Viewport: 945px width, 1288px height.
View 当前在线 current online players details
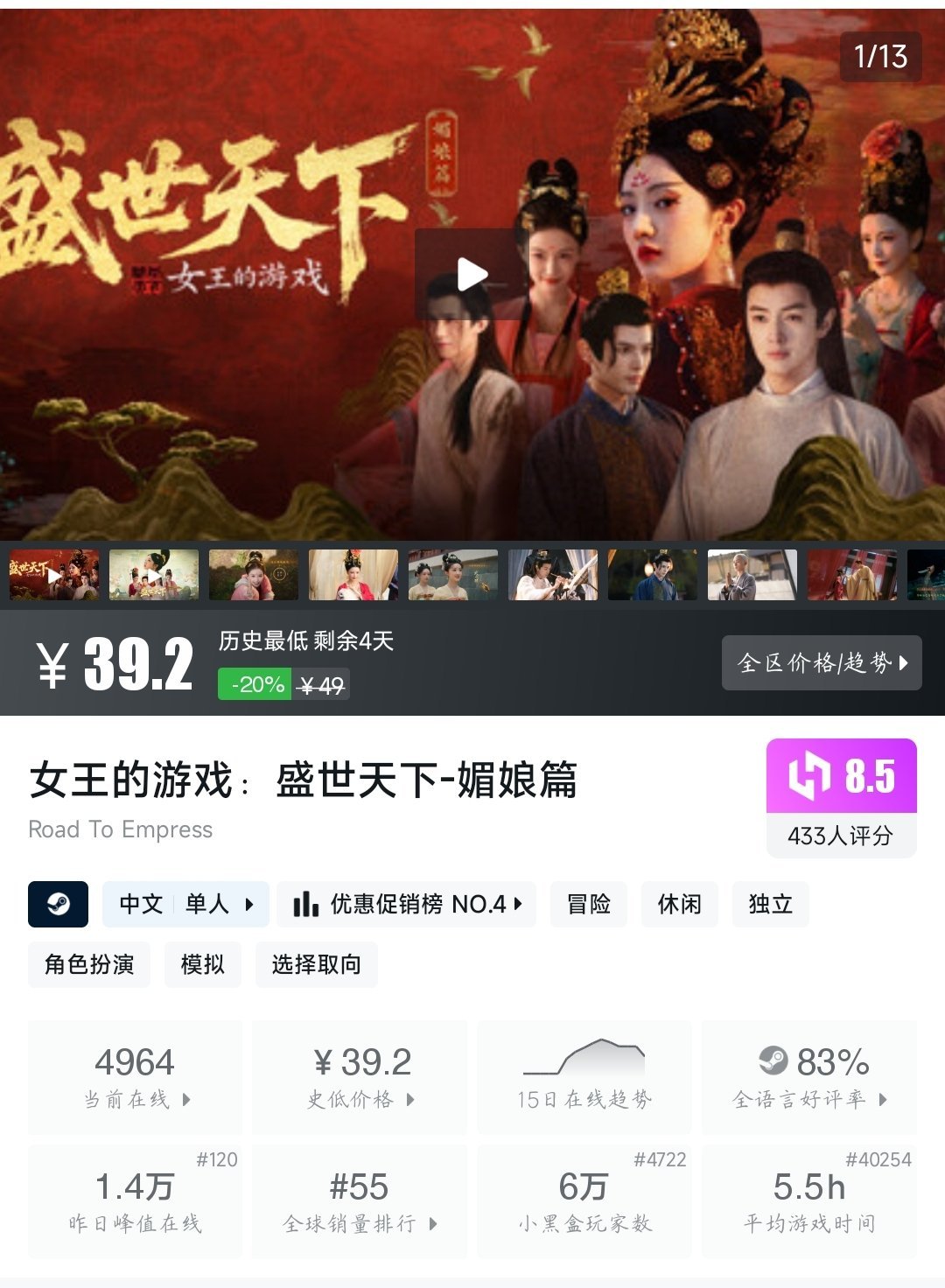136,1077
